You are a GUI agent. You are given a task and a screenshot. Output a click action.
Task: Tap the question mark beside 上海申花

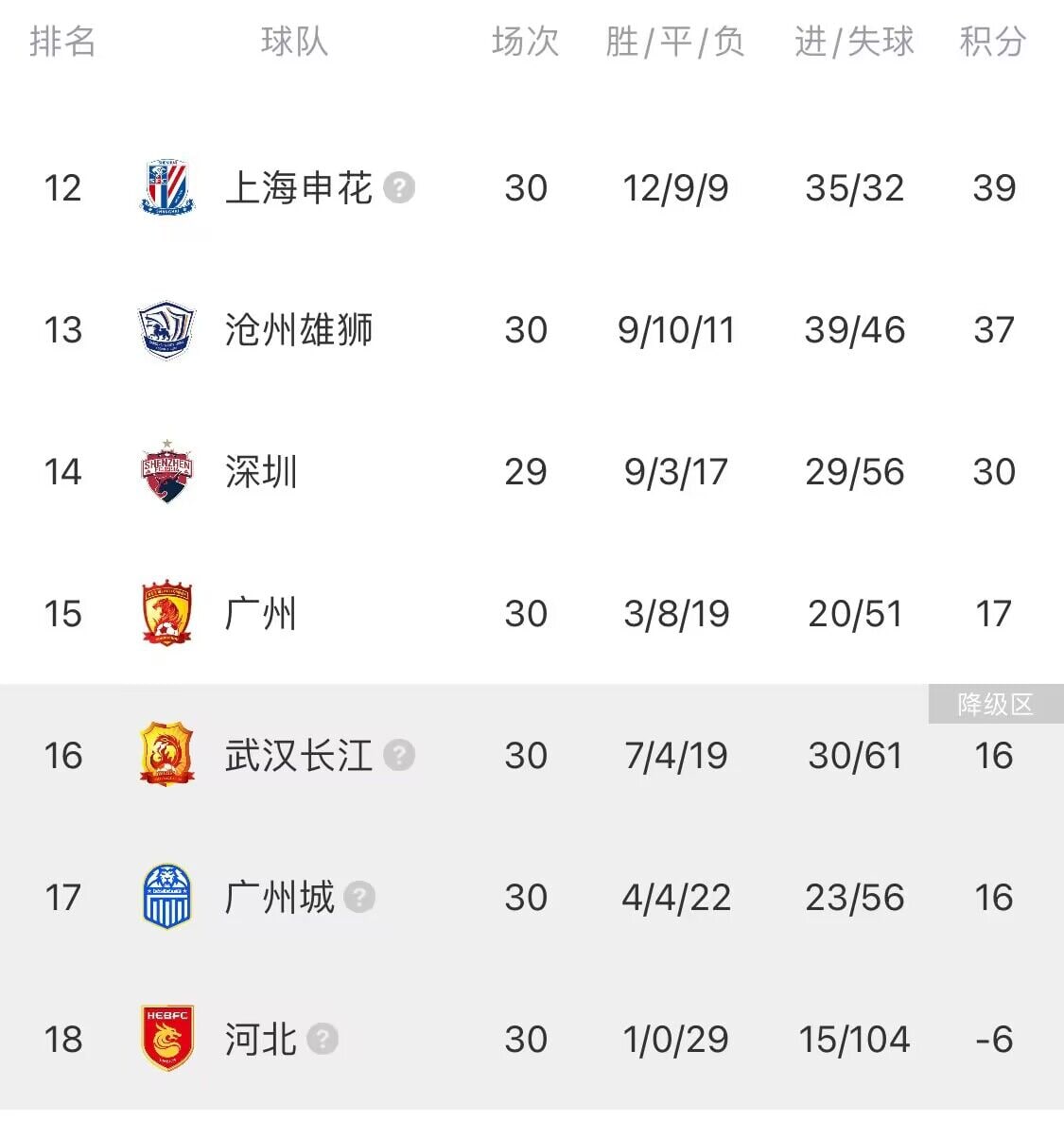[400, 188]
